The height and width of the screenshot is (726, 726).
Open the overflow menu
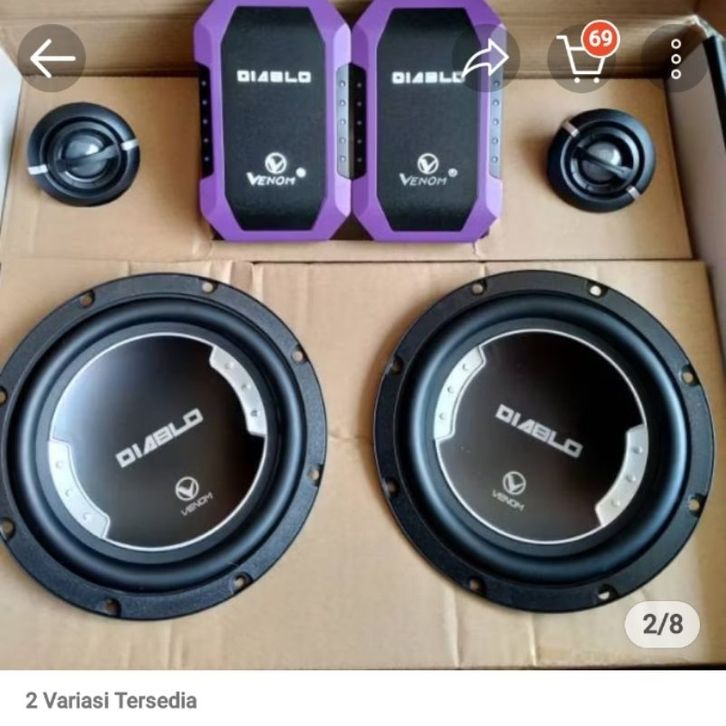tap(676, 58)
